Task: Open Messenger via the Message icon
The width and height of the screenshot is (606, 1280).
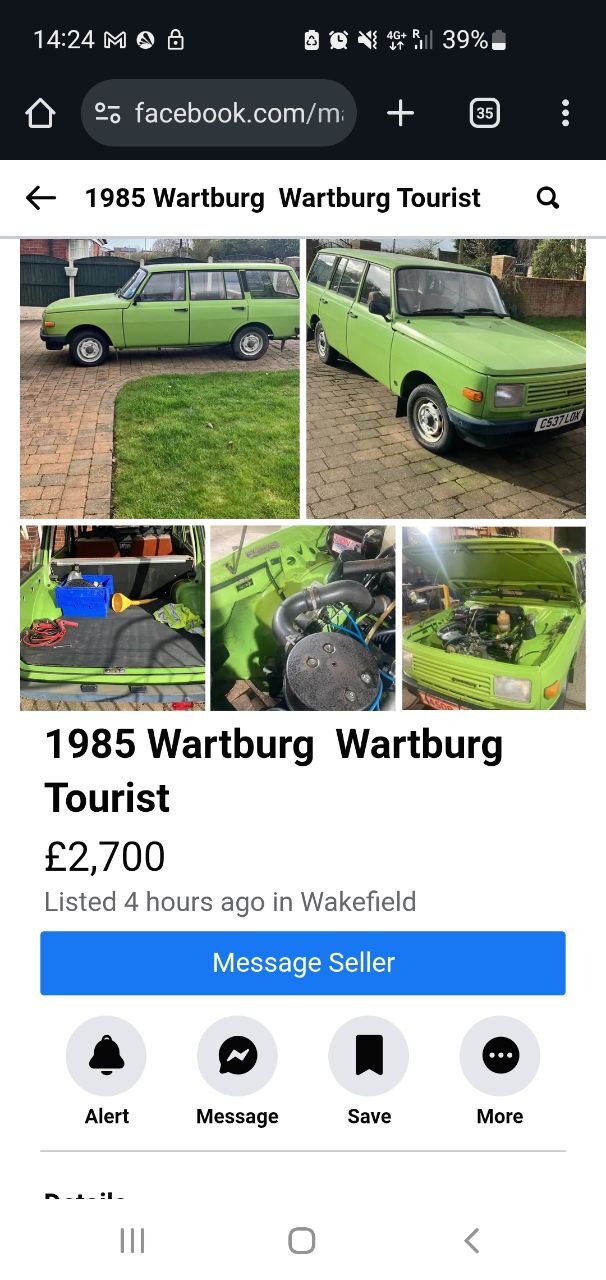Action: 237,1056
